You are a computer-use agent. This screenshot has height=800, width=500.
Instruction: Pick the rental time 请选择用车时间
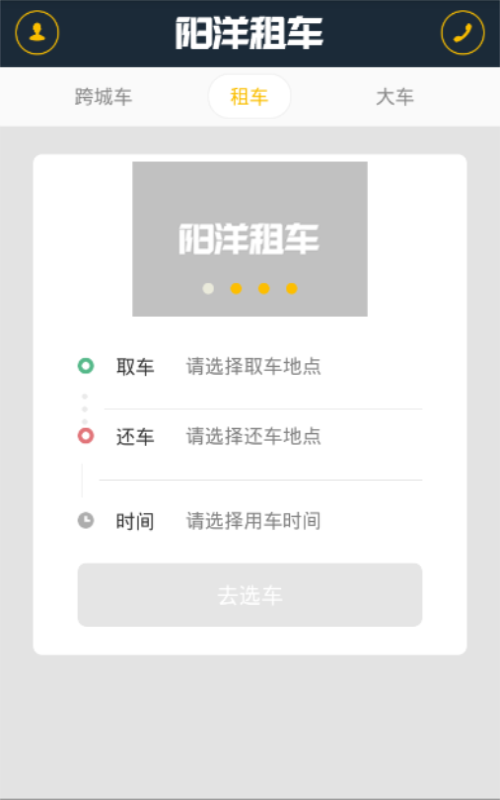(254, 521)
